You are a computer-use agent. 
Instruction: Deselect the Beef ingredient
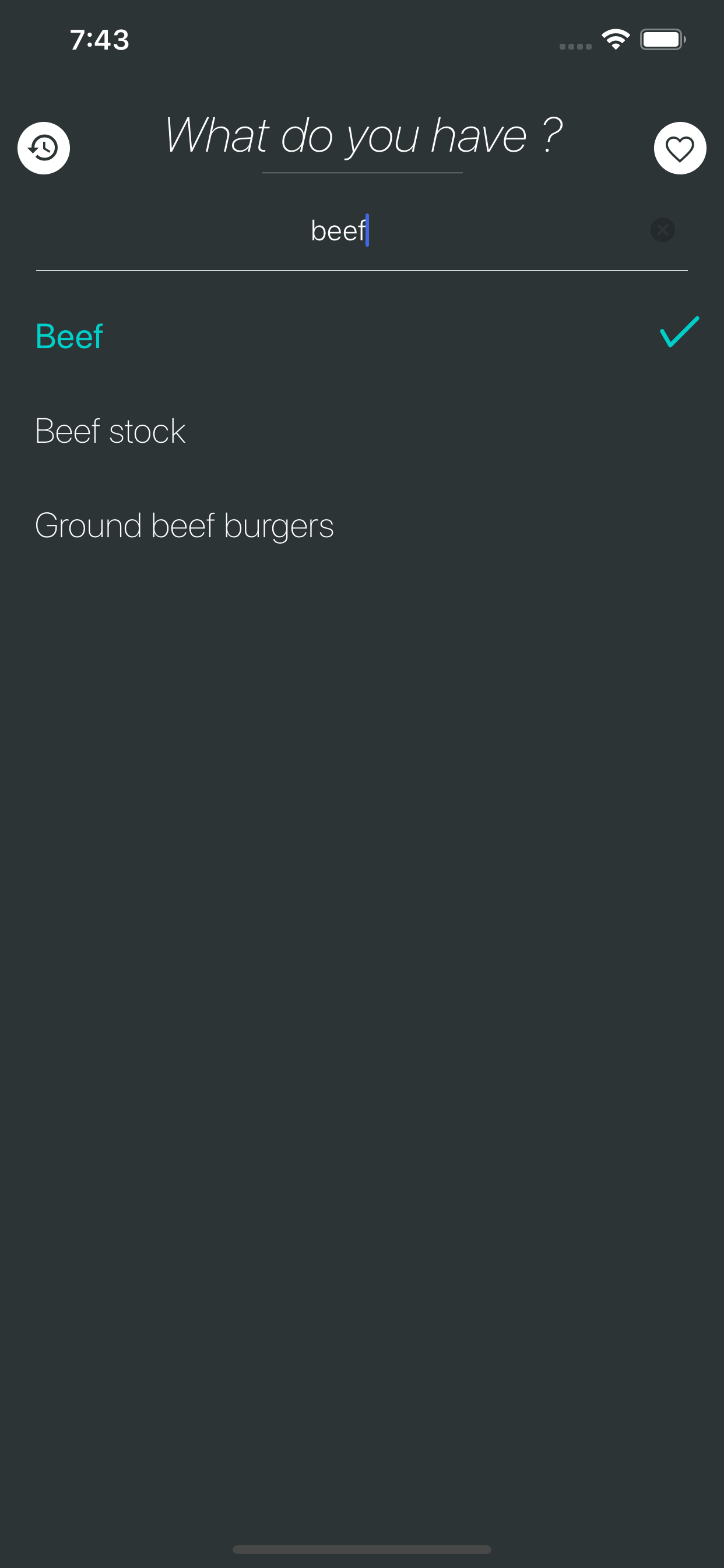(x=362, y=336)
